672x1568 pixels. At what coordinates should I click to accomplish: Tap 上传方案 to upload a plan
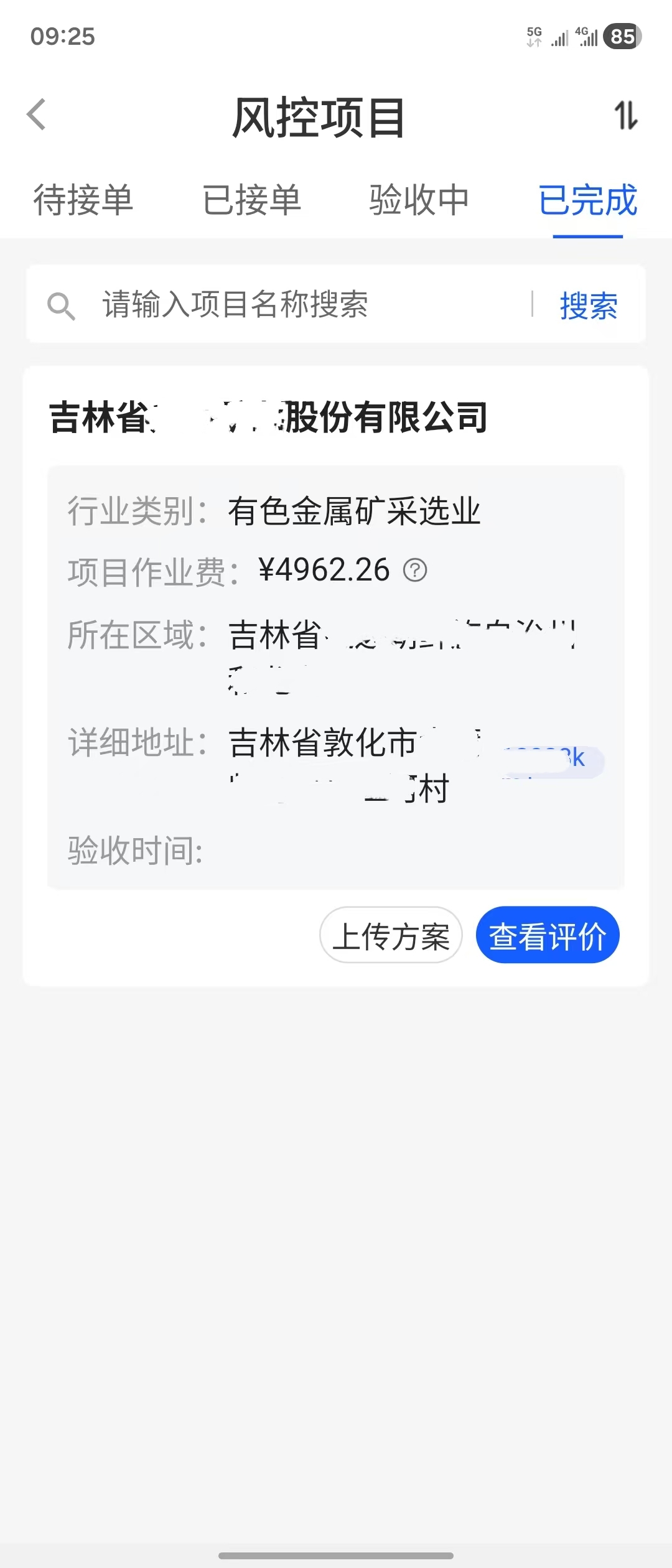(391, 935)
